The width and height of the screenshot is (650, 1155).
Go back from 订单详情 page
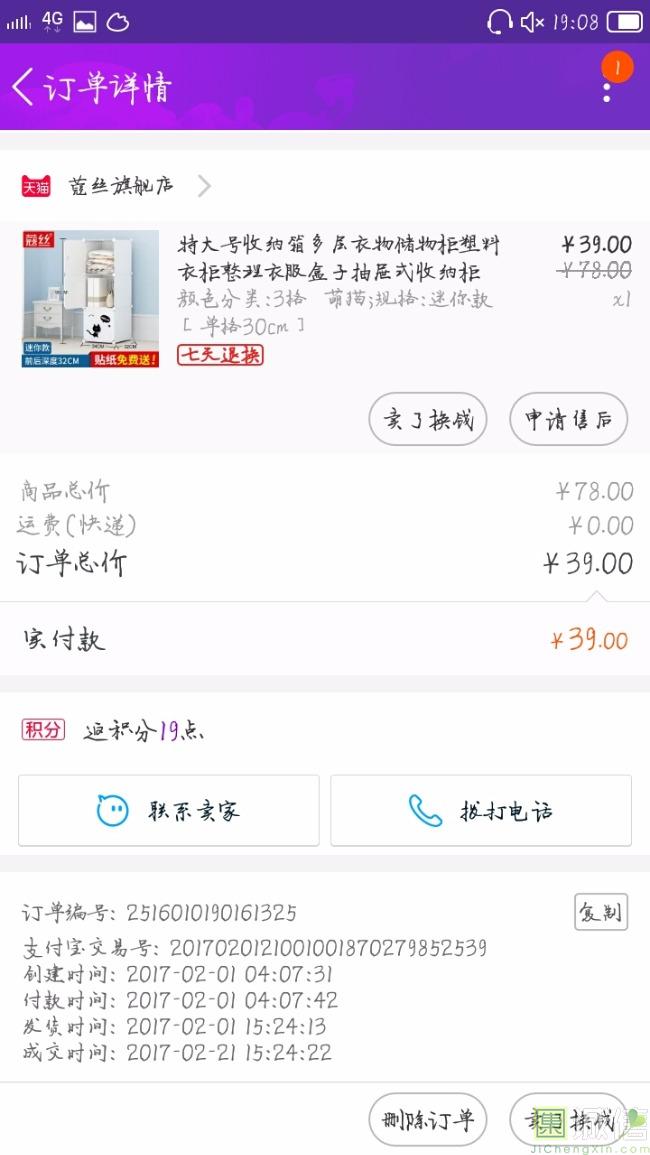tap(24, 88)
